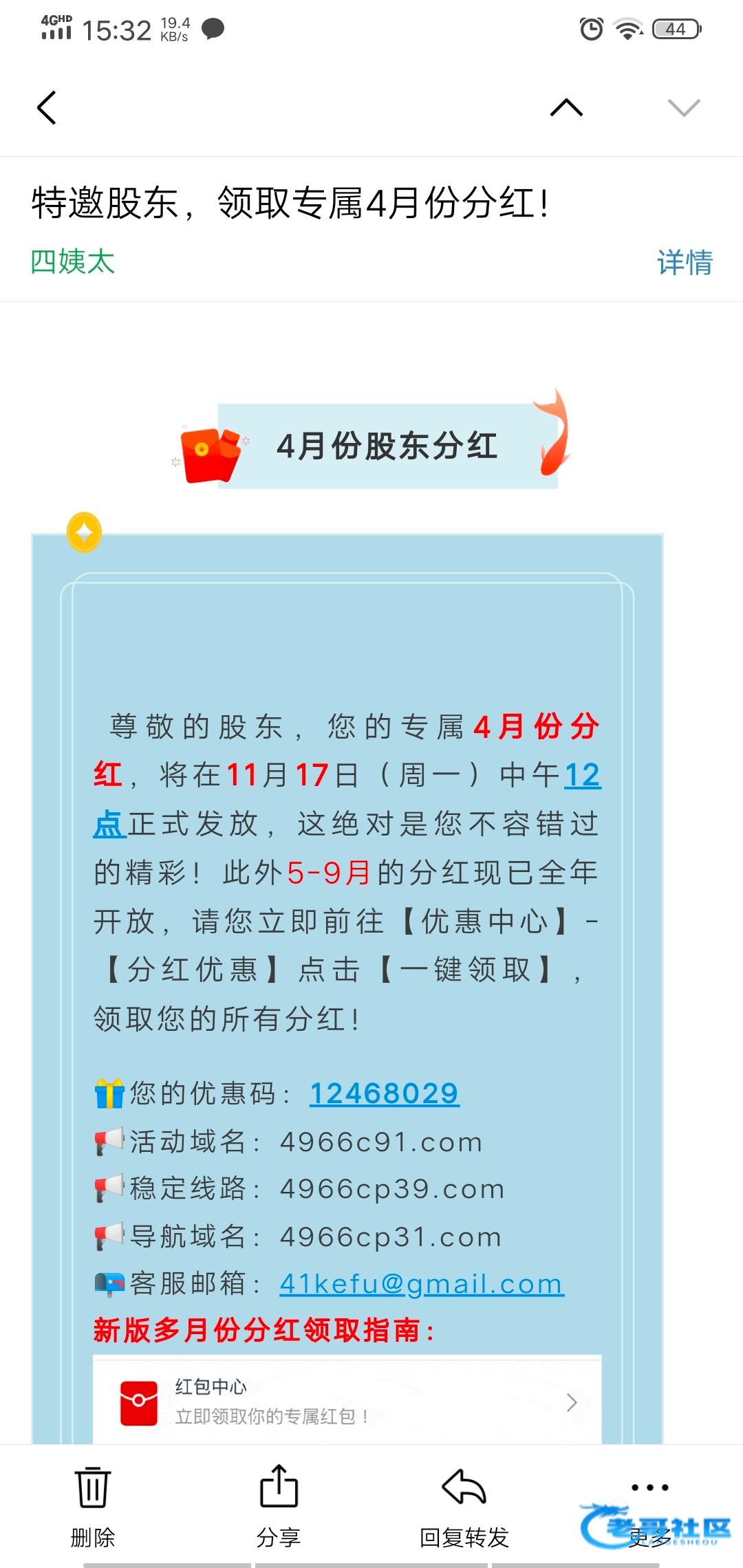Open the 更多 more options menu
The height and width of the screenshot is (1568, 743).
pyautogui.click(x=649, y=1506)
